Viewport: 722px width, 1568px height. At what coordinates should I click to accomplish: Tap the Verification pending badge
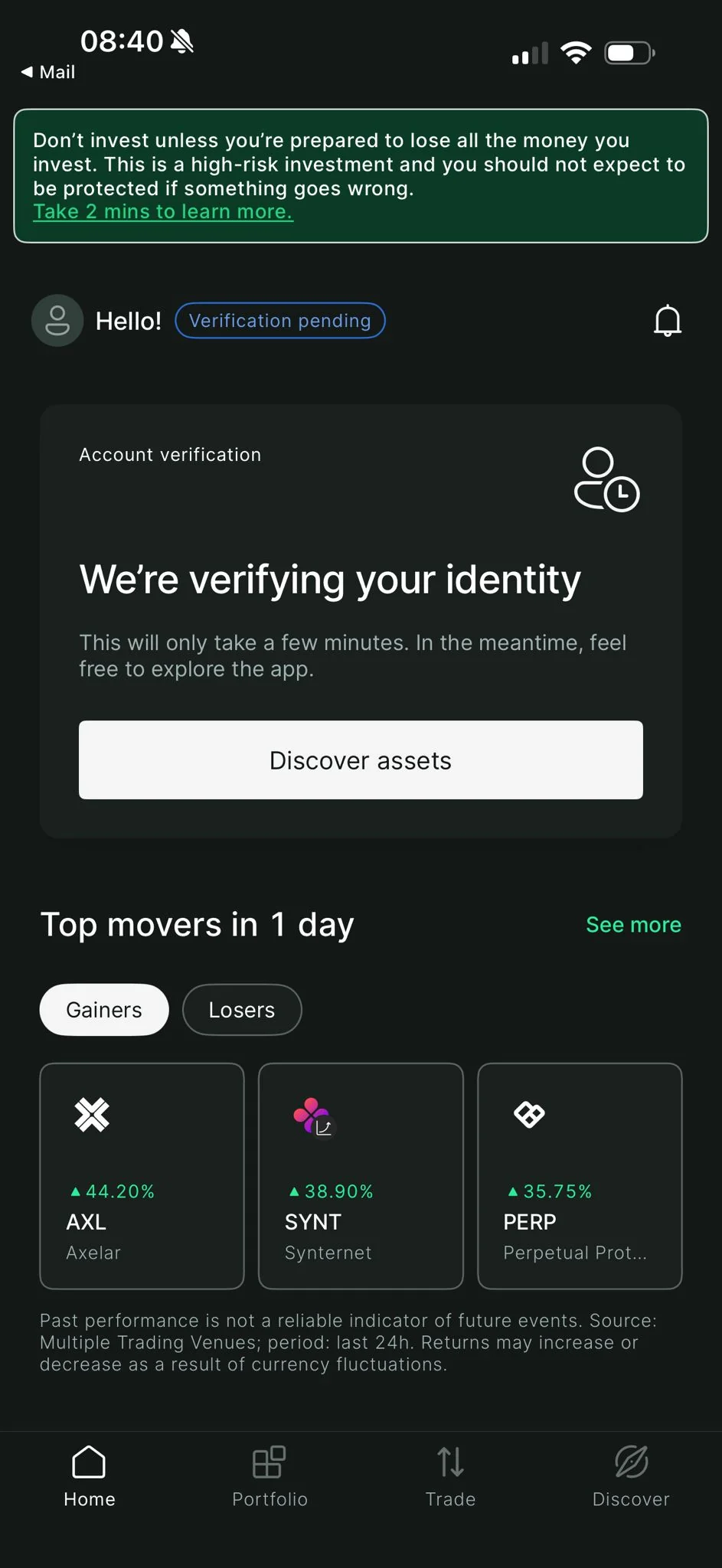point(279,321)
